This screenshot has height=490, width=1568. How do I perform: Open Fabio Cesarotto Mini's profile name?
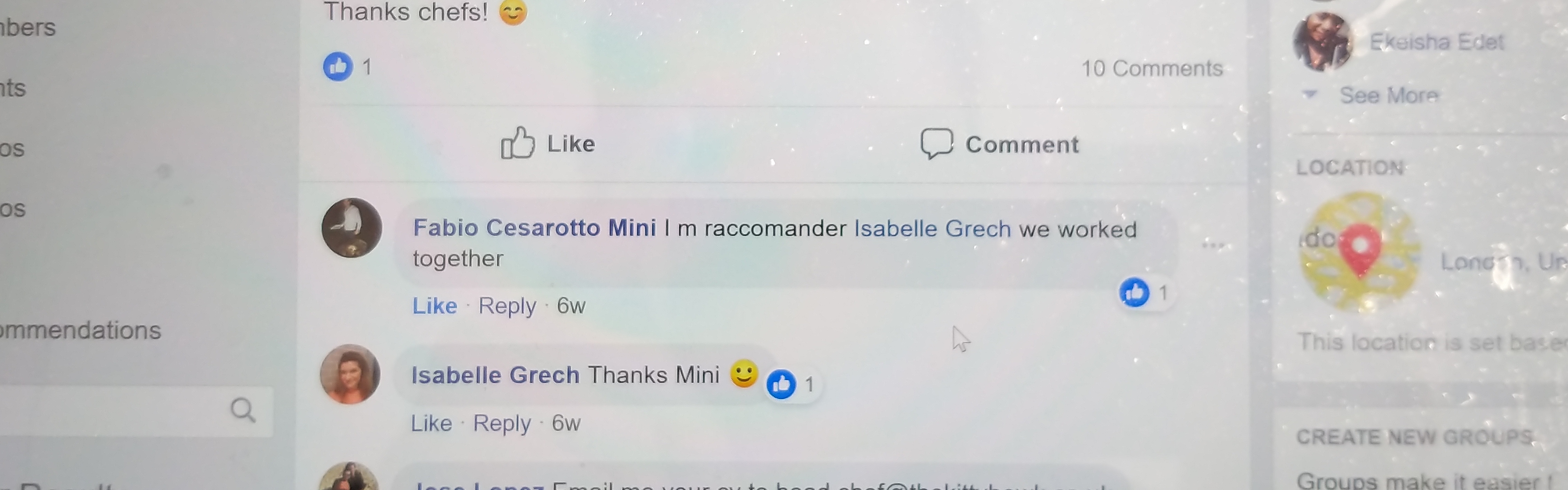tap(534, 228)
